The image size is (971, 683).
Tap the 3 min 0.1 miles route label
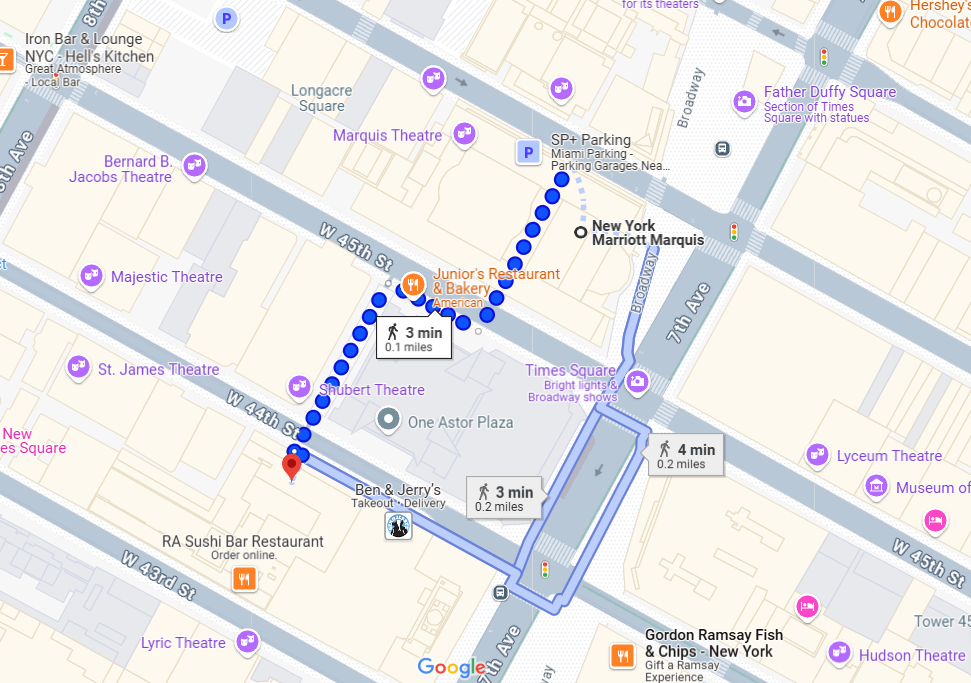tap(413, 338)
